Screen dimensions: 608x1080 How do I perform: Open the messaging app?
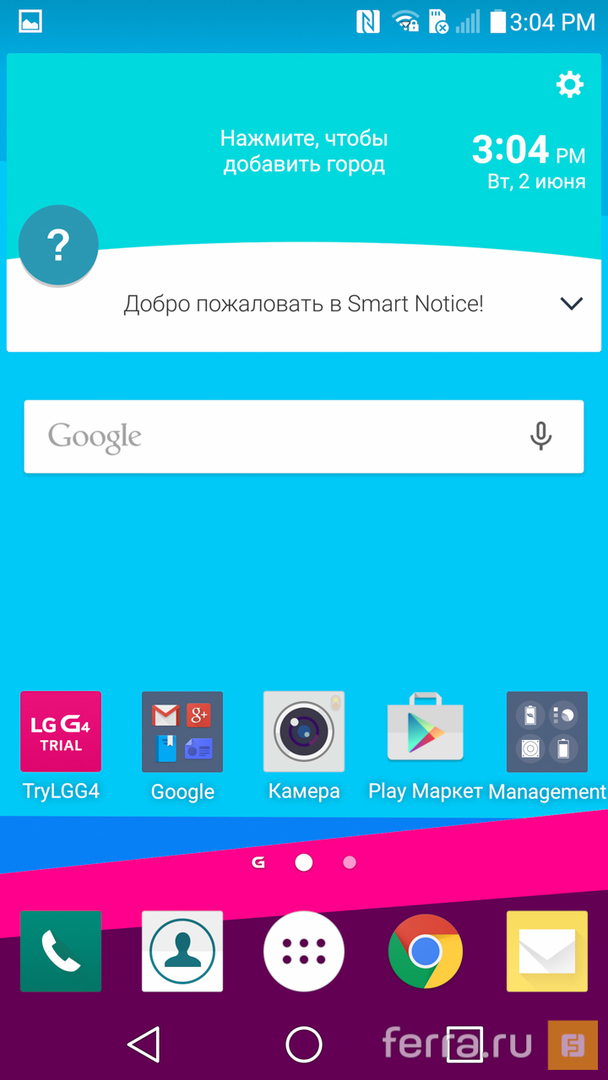[x=546, y=951]
